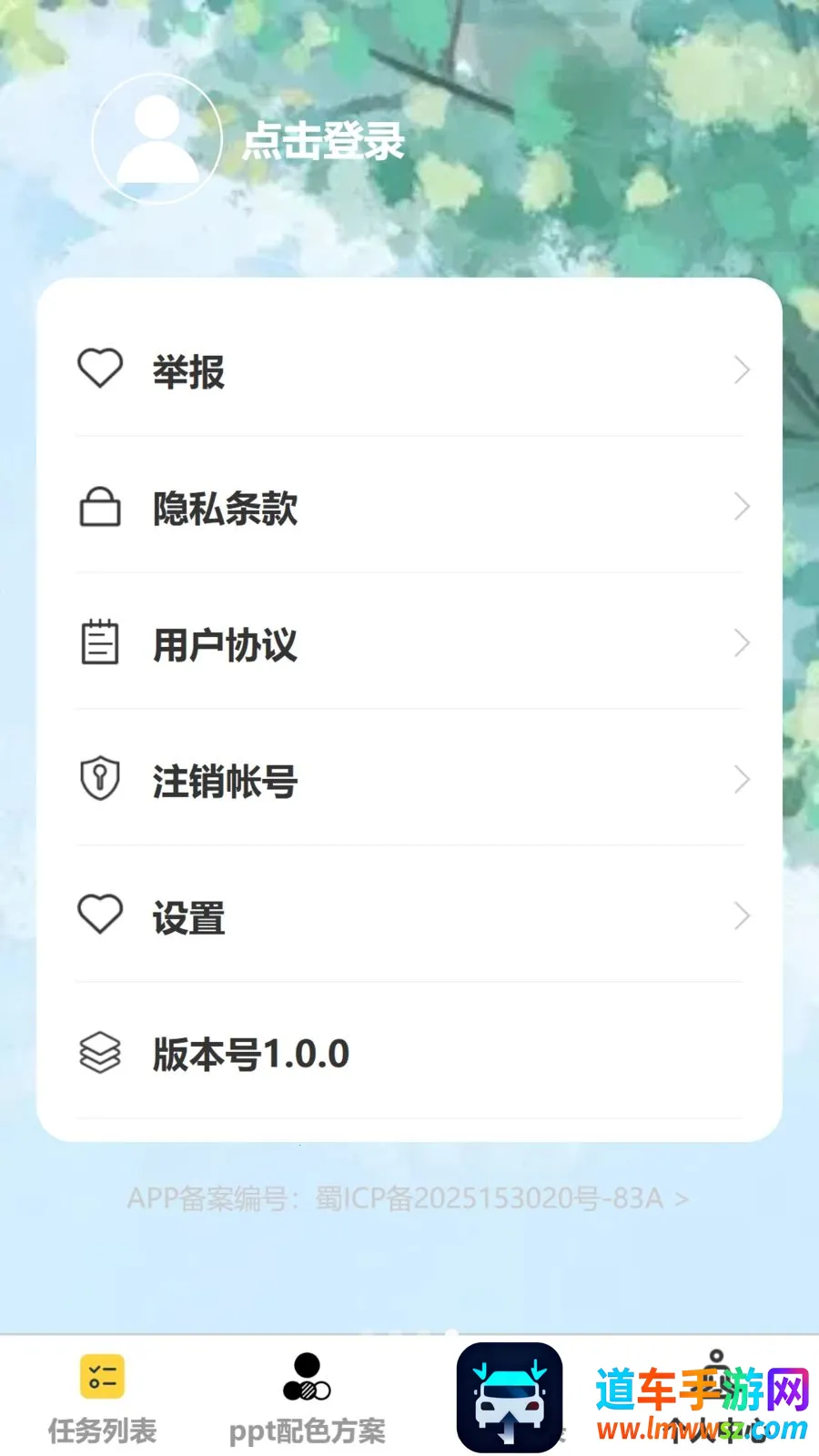Open the 设置 settings row
The width and height of the screenshot is (819, 1456).
(409, 916)
